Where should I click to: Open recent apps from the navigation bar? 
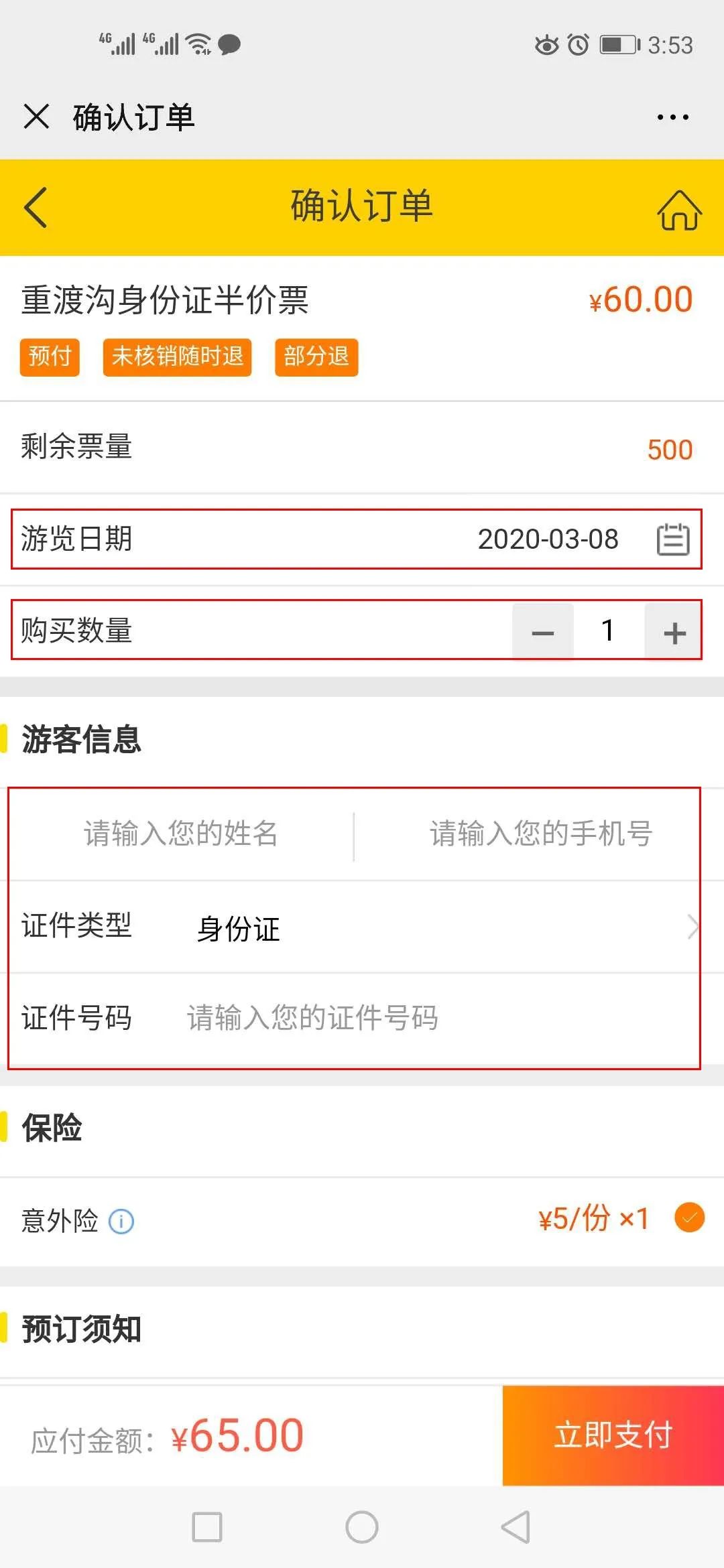(x=207, y=1527)
